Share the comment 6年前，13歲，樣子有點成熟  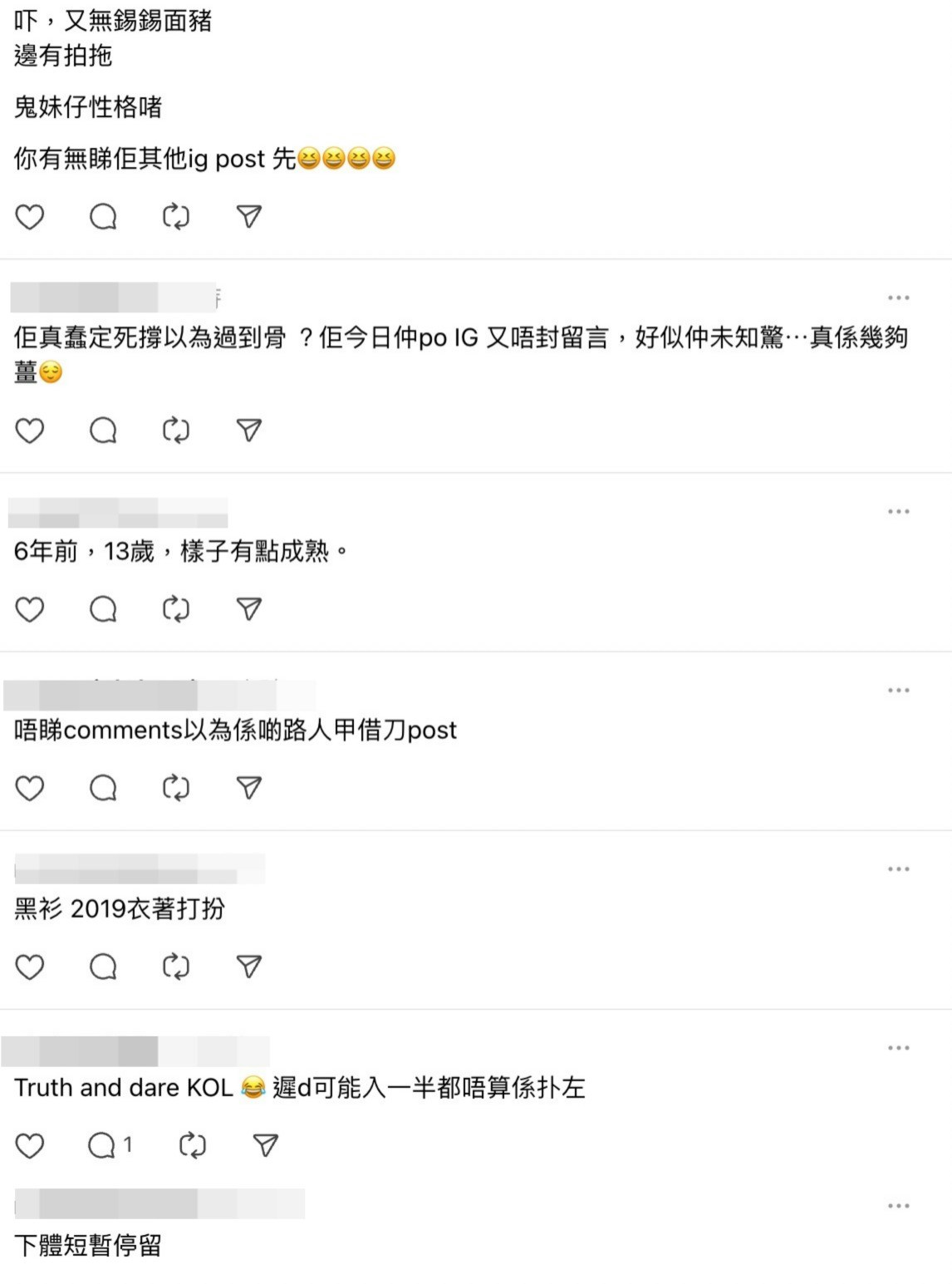249,609
